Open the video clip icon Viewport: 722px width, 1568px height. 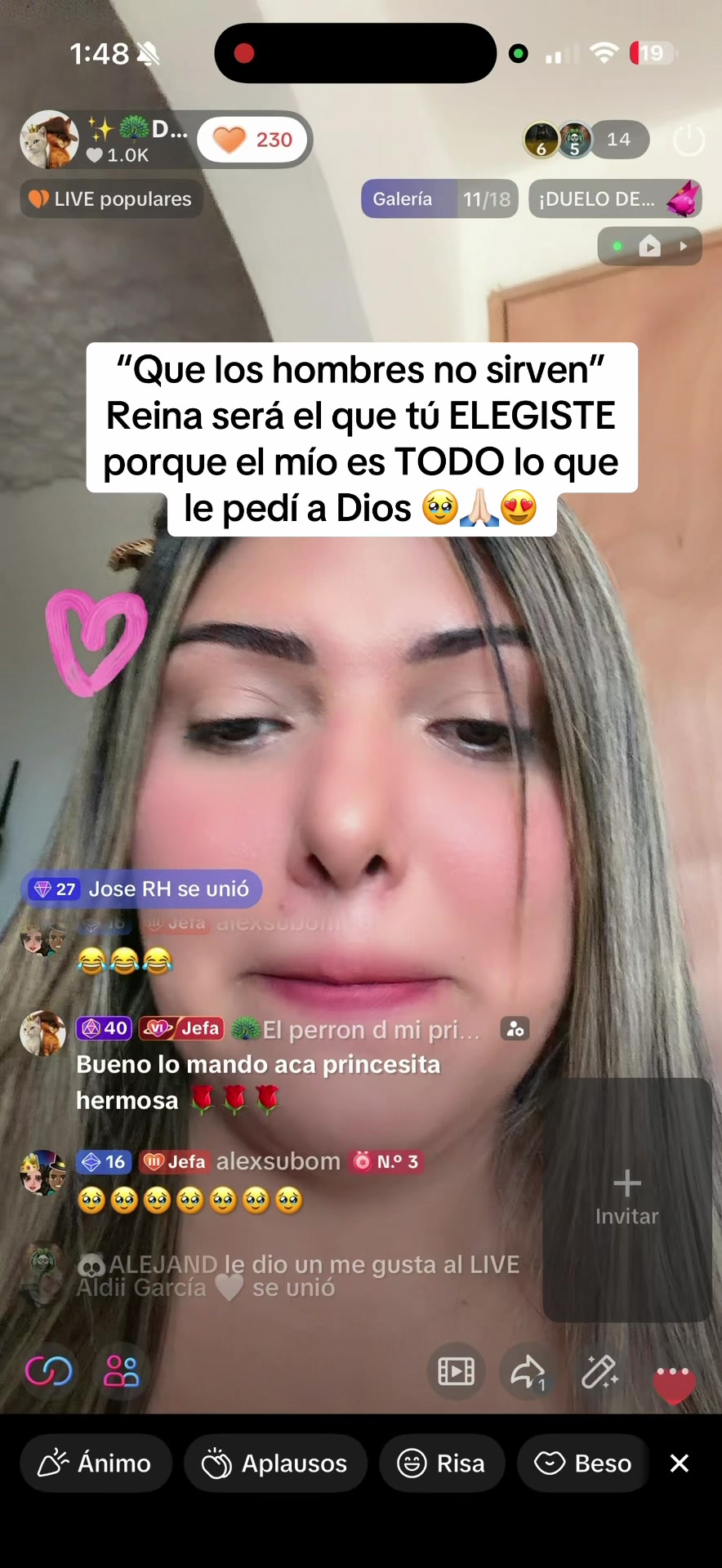coord(456,1371)
